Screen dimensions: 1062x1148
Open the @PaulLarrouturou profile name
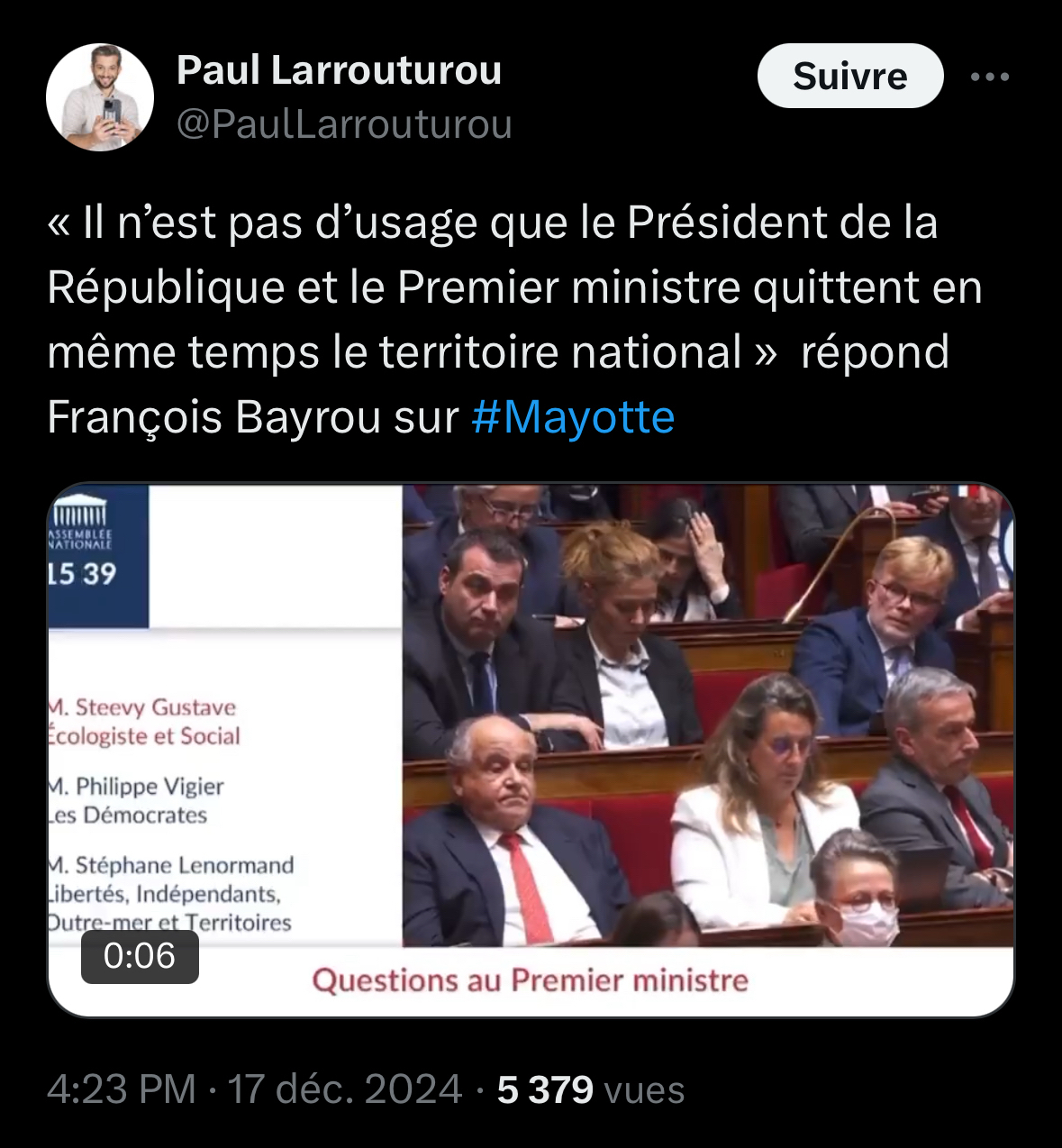coord(344,124)
